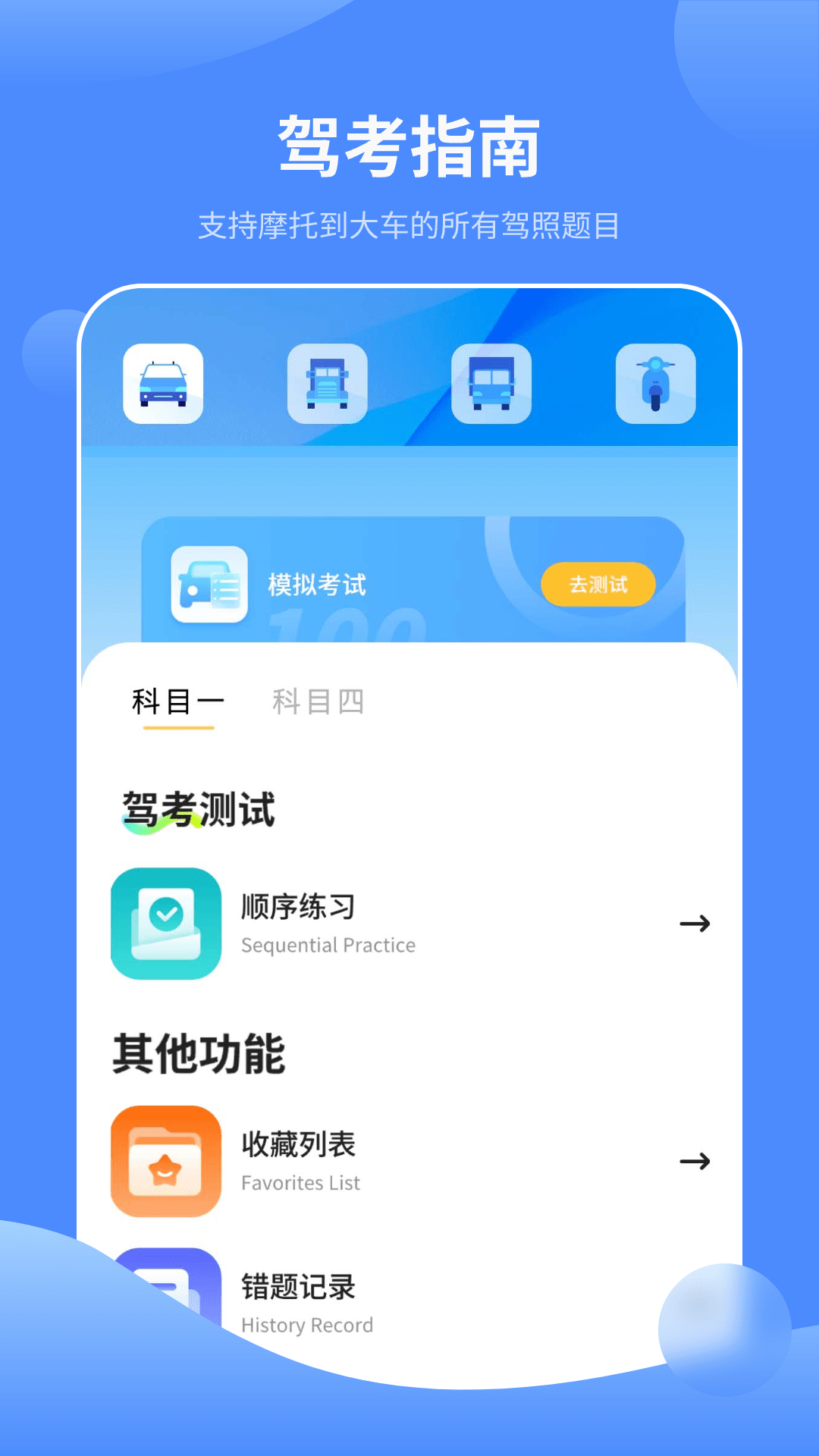The width and height of the screenshot is (819, 1456).
Task: Switch to the 科目一 tab
Action: tap(177, 701)
